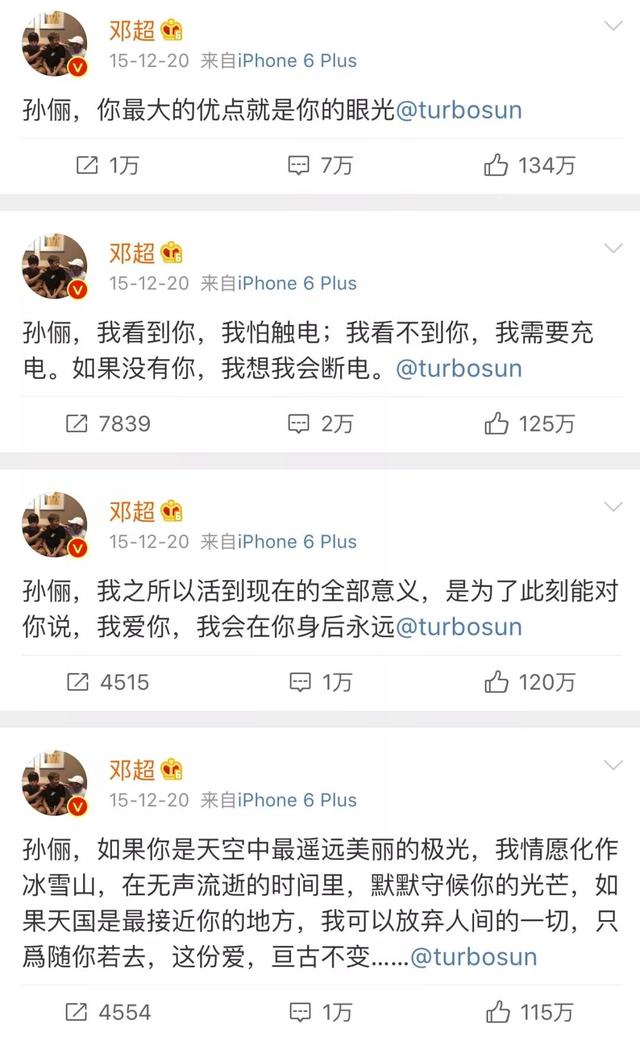Expand the chevron menu on the 触电 post
The image size is (640, 1041).
click(x=613, y=248)
